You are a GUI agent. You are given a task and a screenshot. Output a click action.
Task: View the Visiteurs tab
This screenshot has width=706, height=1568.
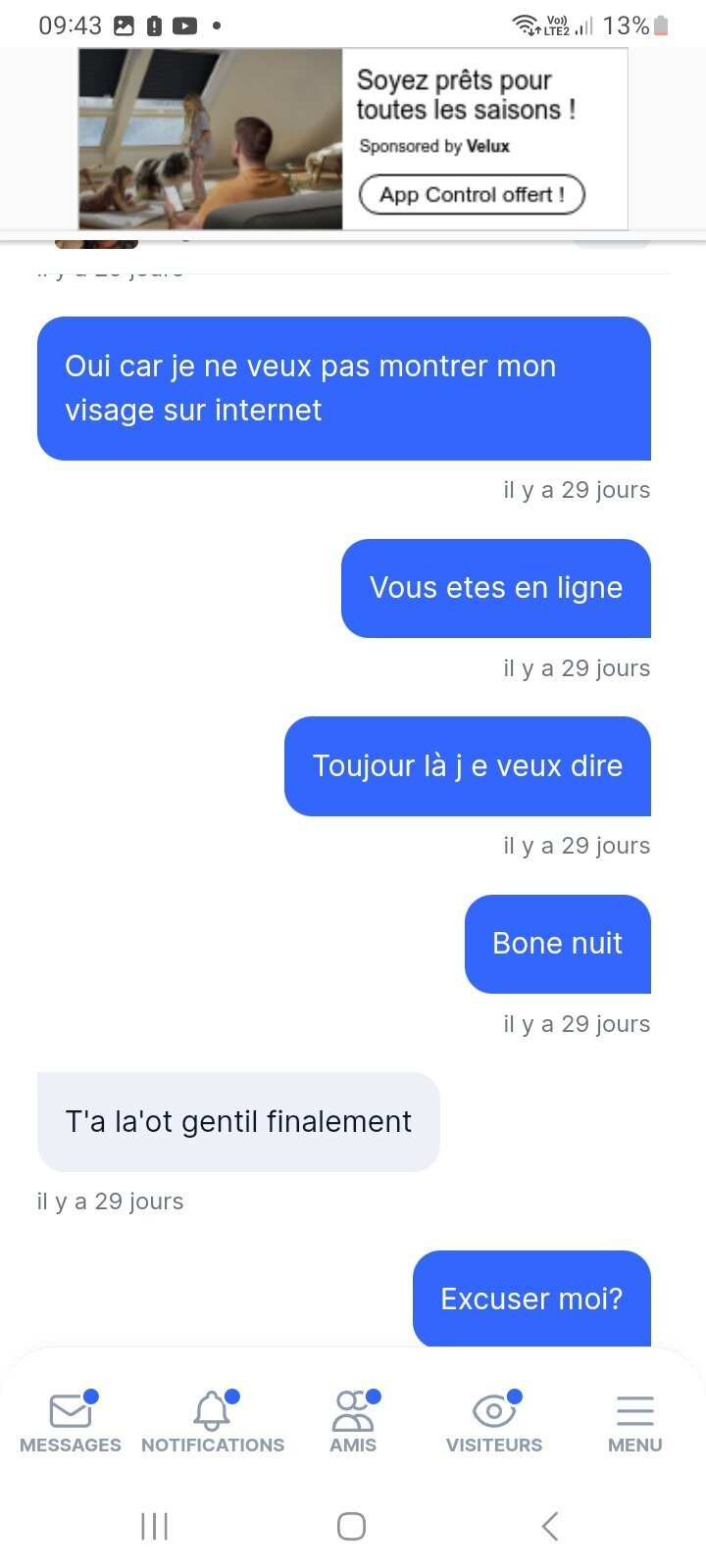(494, 1423)
